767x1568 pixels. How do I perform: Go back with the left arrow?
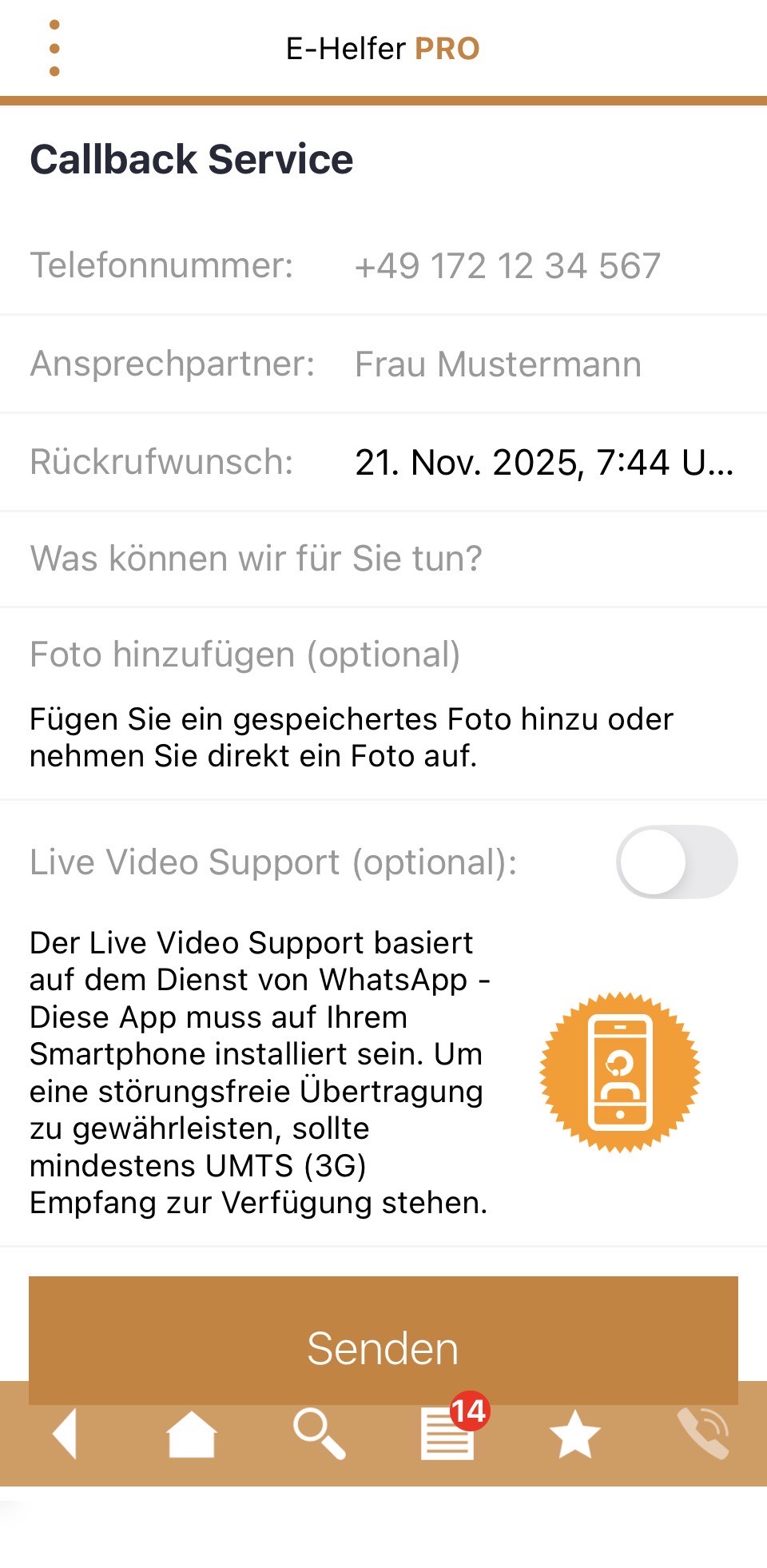tap(66, 1435)
